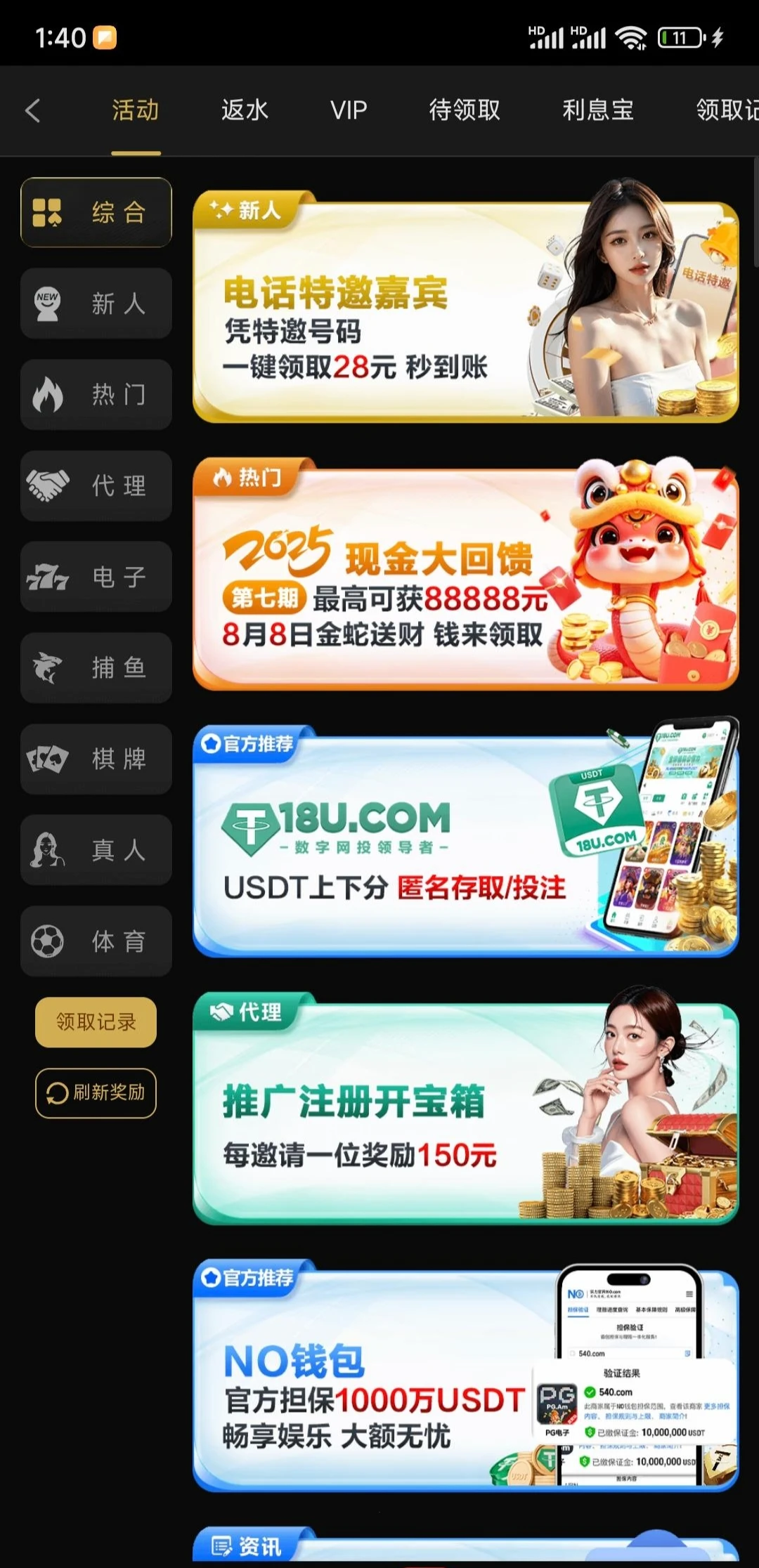
Task: Switch to the 返水 tab
Action: pos(245,110)
